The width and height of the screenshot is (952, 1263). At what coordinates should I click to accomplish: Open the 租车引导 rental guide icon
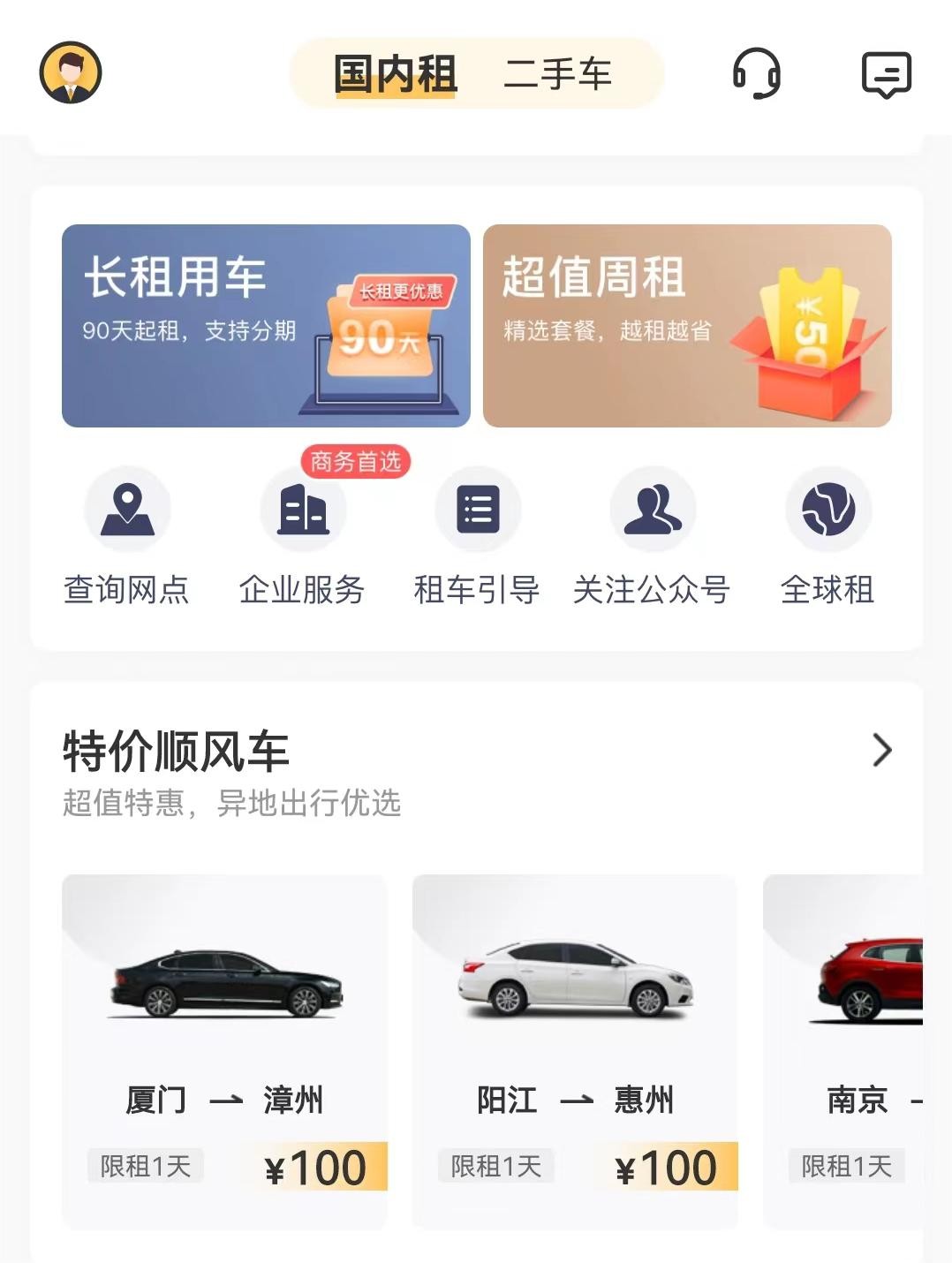(477, 510)
